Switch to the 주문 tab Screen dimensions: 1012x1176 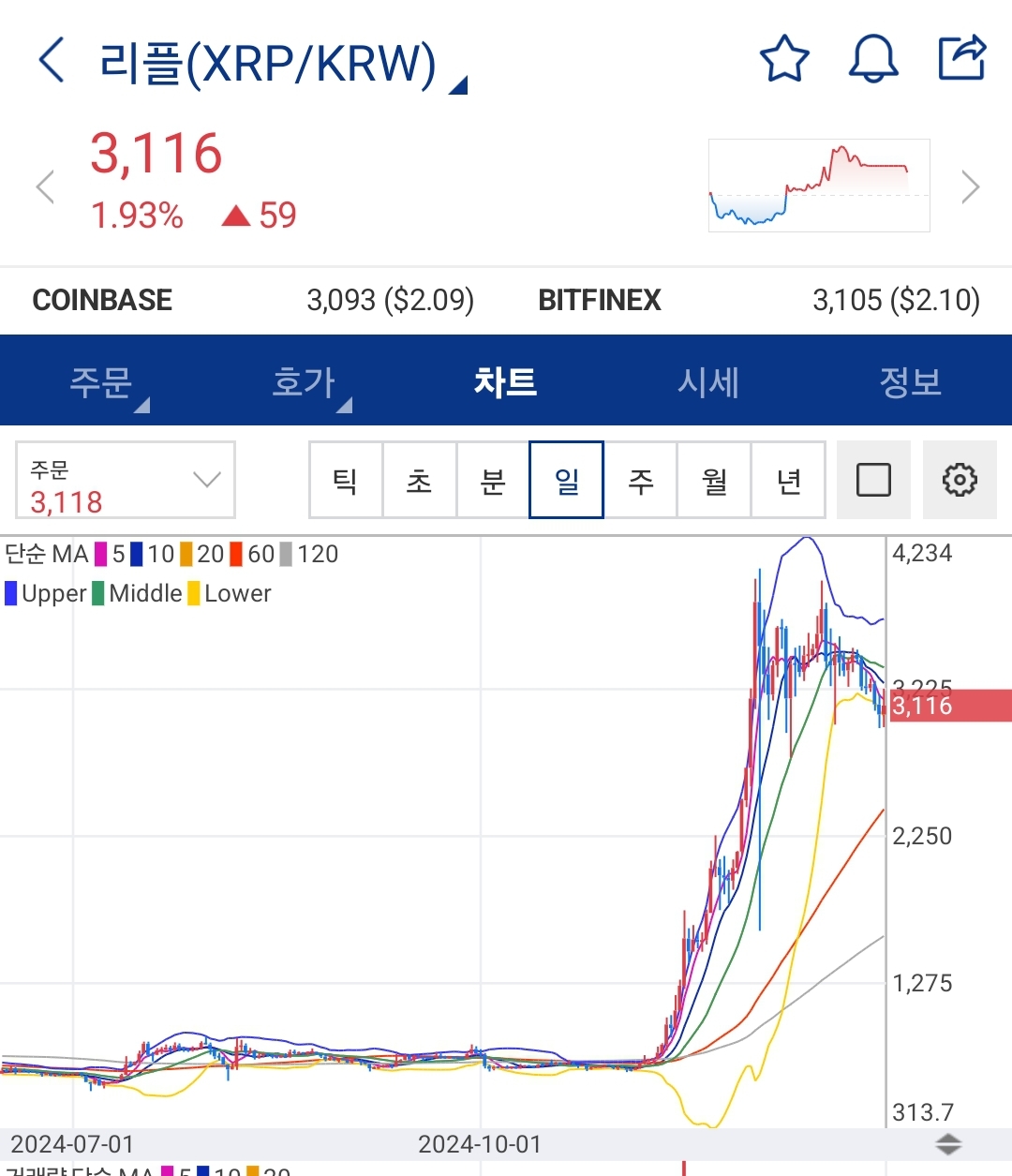[101, 381]
